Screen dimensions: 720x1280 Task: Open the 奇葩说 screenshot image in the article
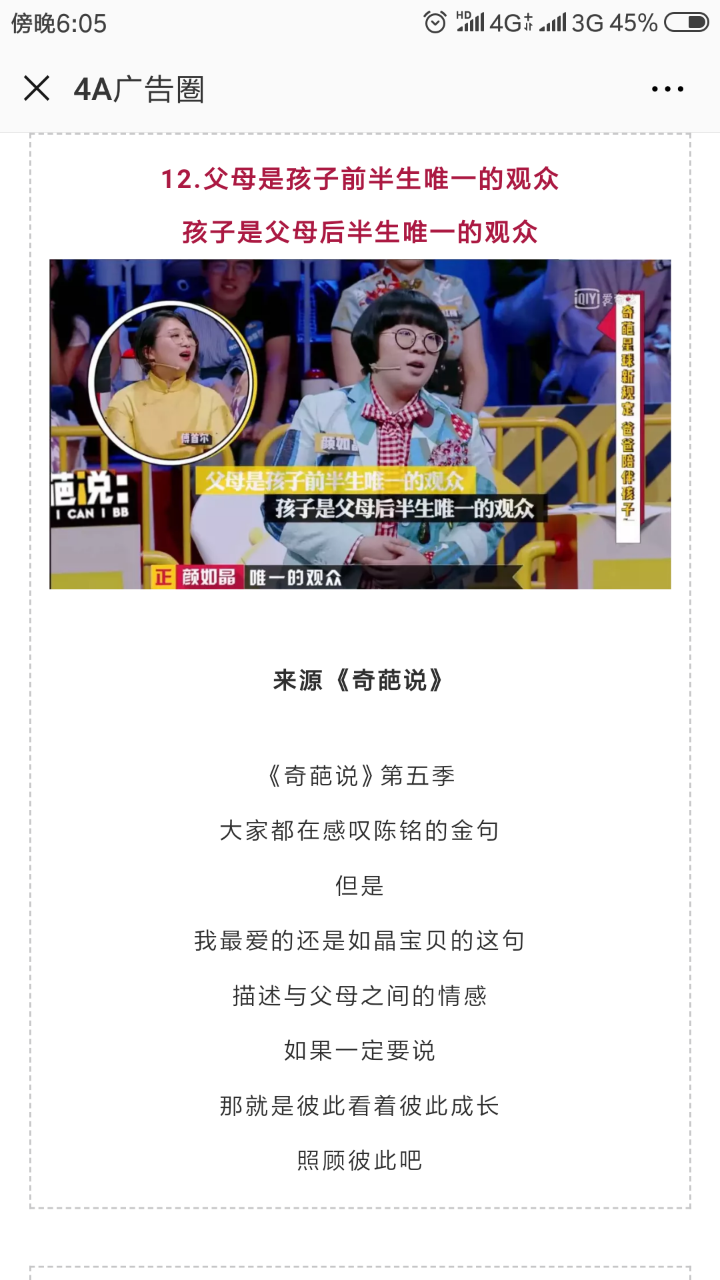(360, 424)
